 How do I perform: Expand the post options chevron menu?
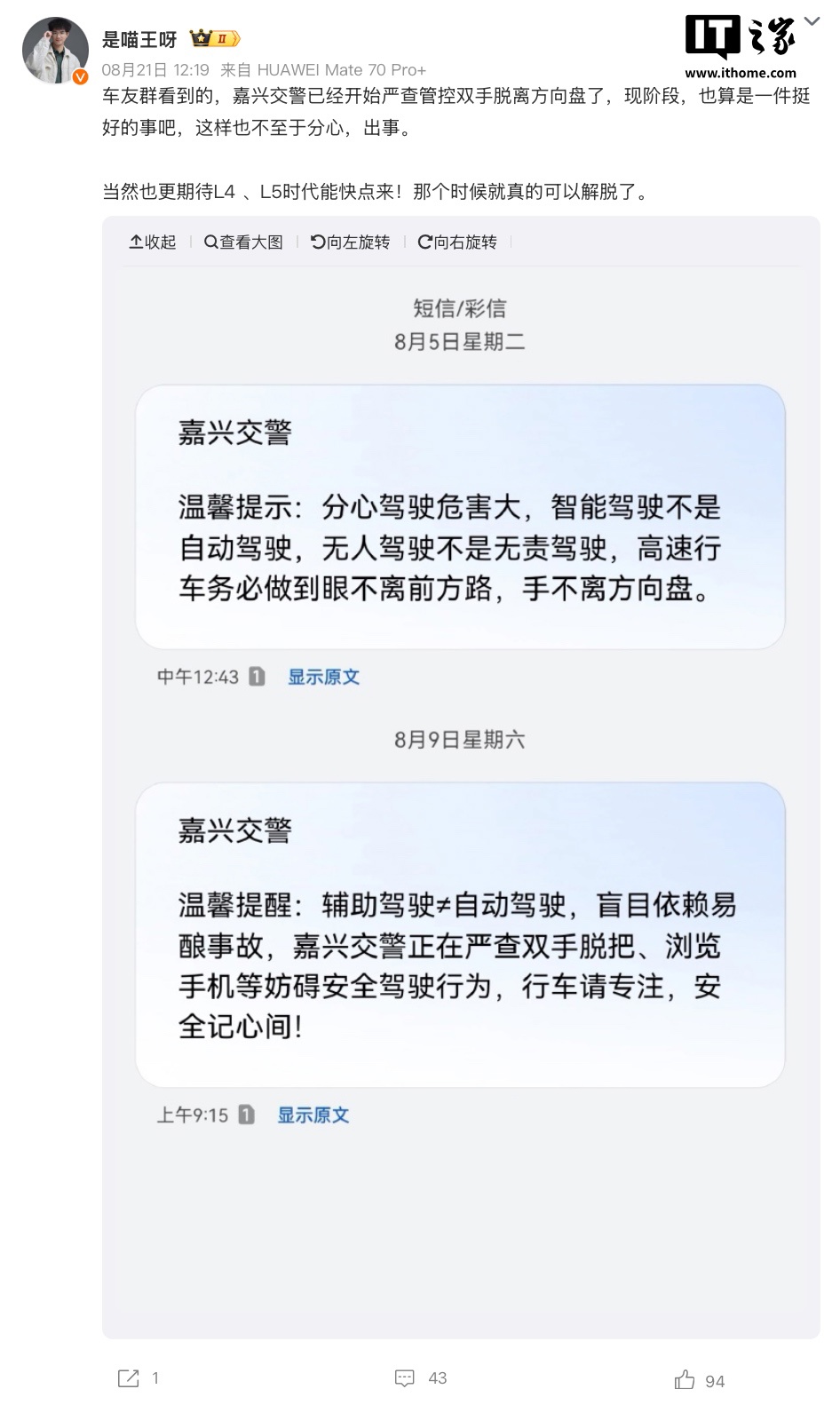tap(812, 20)
